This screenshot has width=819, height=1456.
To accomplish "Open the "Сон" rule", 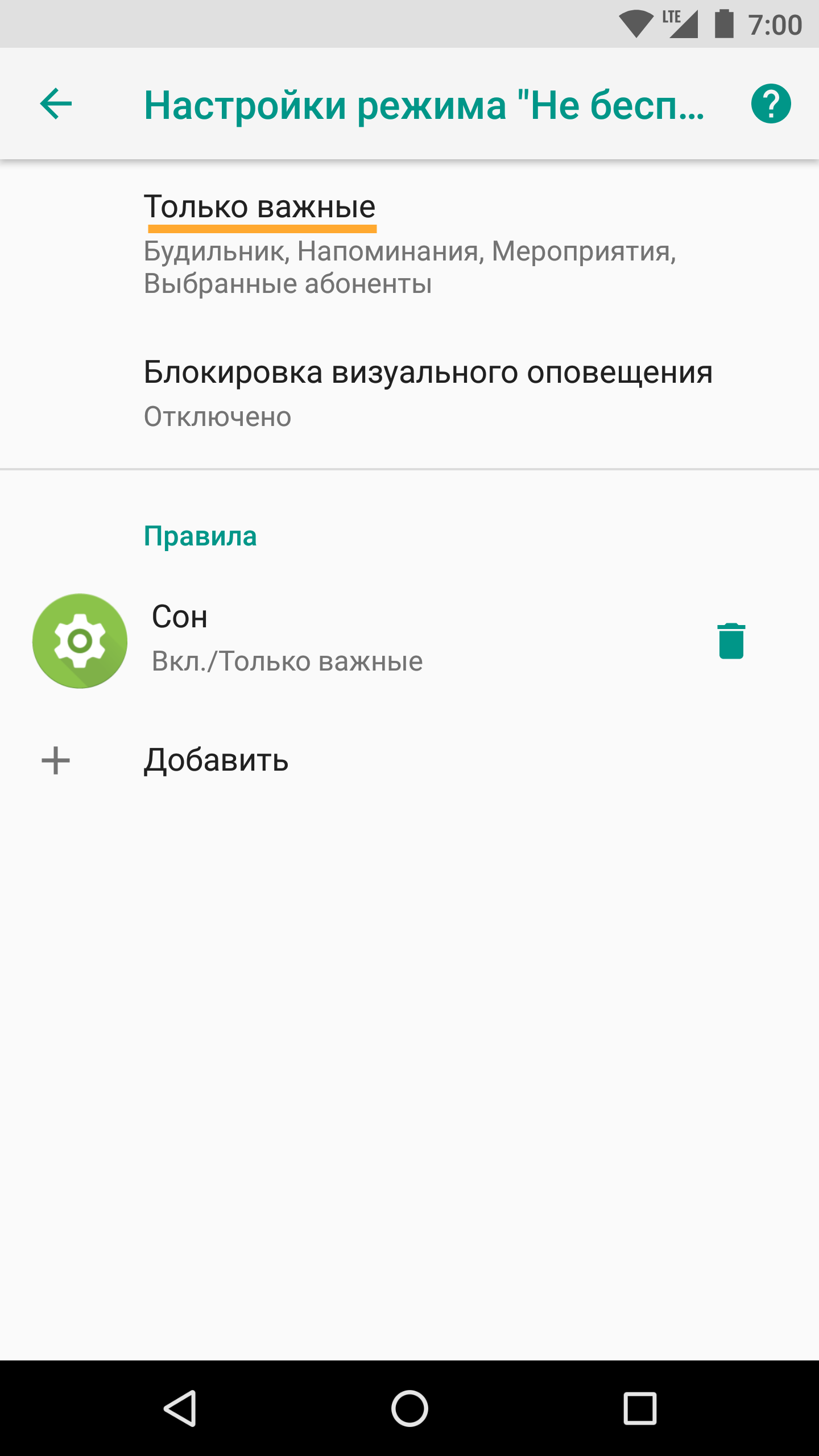I will pos(341,639).
